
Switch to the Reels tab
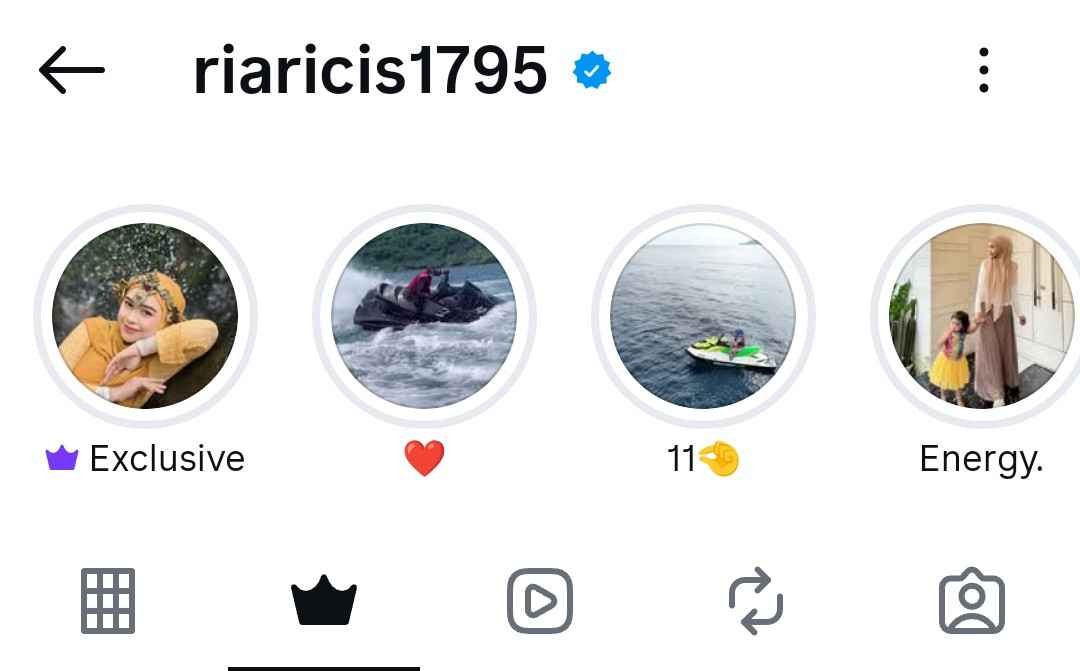539,601
